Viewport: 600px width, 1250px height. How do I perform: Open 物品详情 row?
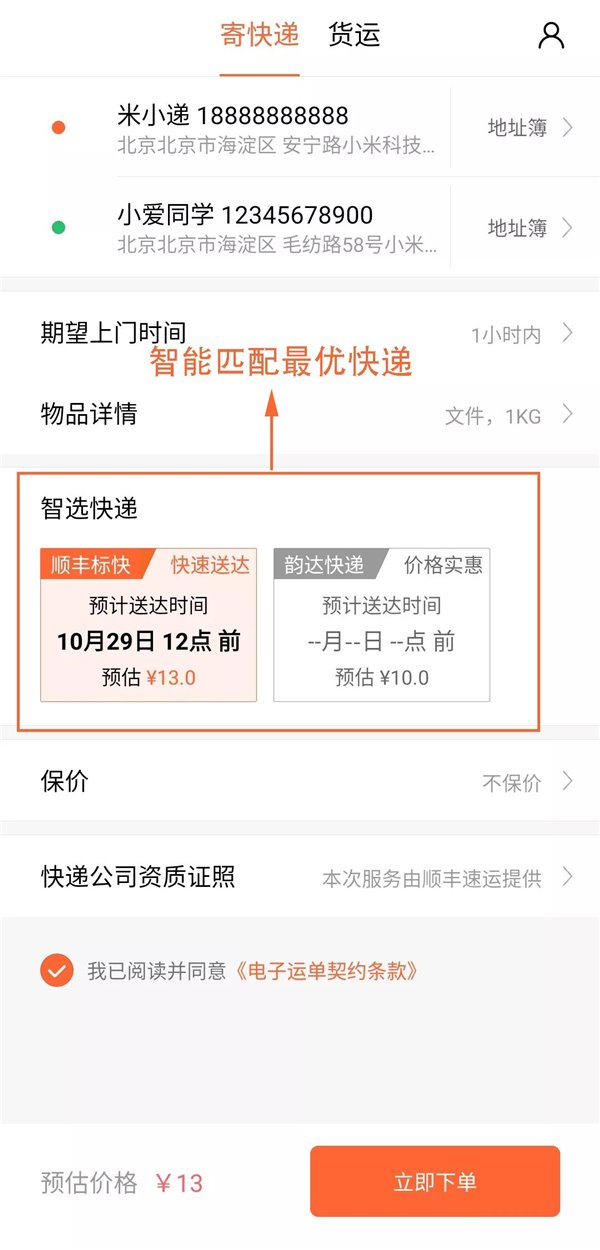[300, 414]
